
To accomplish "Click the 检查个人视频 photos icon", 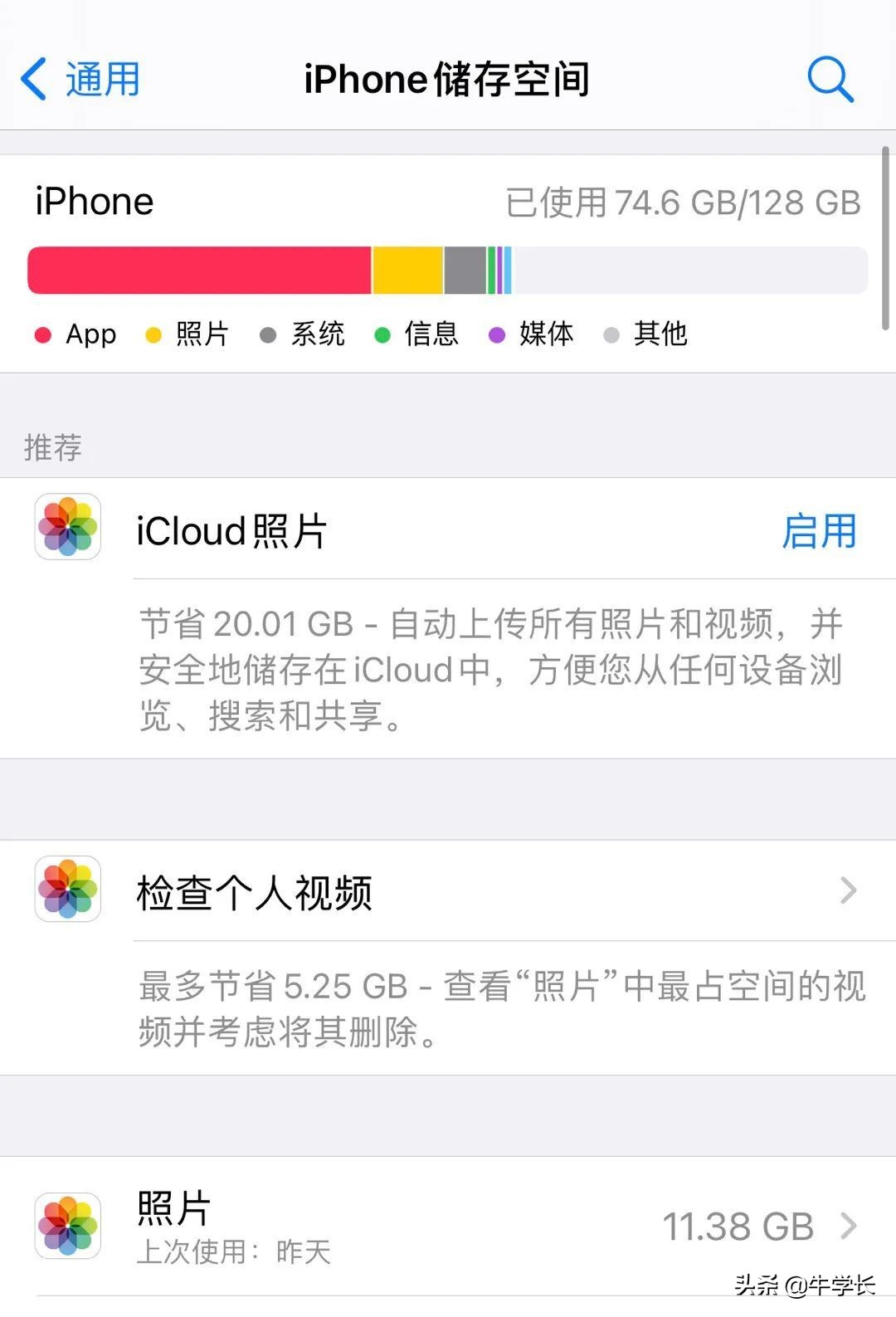I will pos(67,890).
